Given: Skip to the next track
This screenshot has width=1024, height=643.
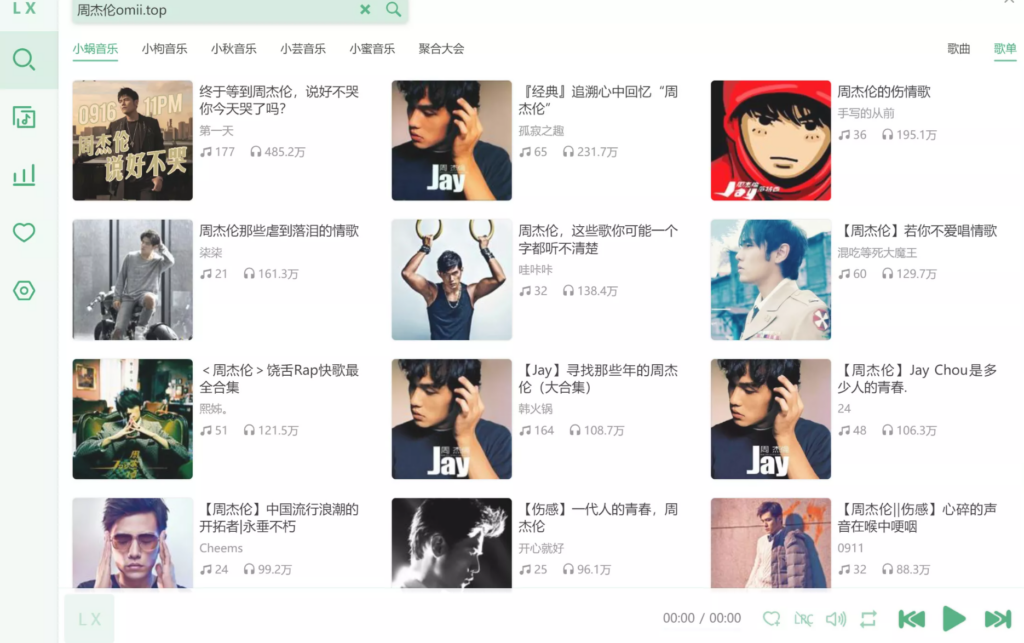Looking at the screenshot, I should tap(997, 618).
